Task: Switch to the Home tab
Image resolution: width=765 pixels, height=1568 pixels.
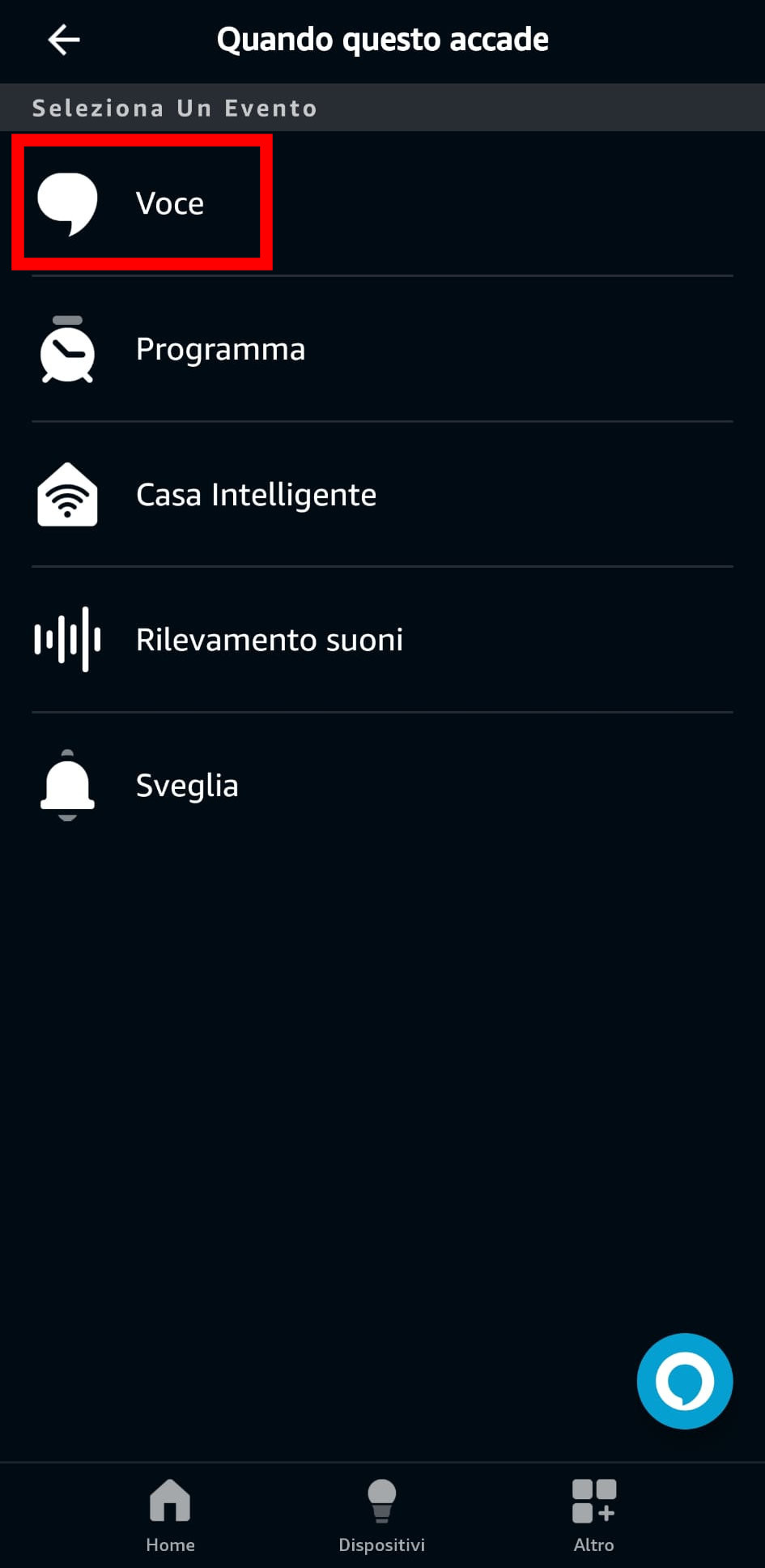Action: coord(170,1516)
